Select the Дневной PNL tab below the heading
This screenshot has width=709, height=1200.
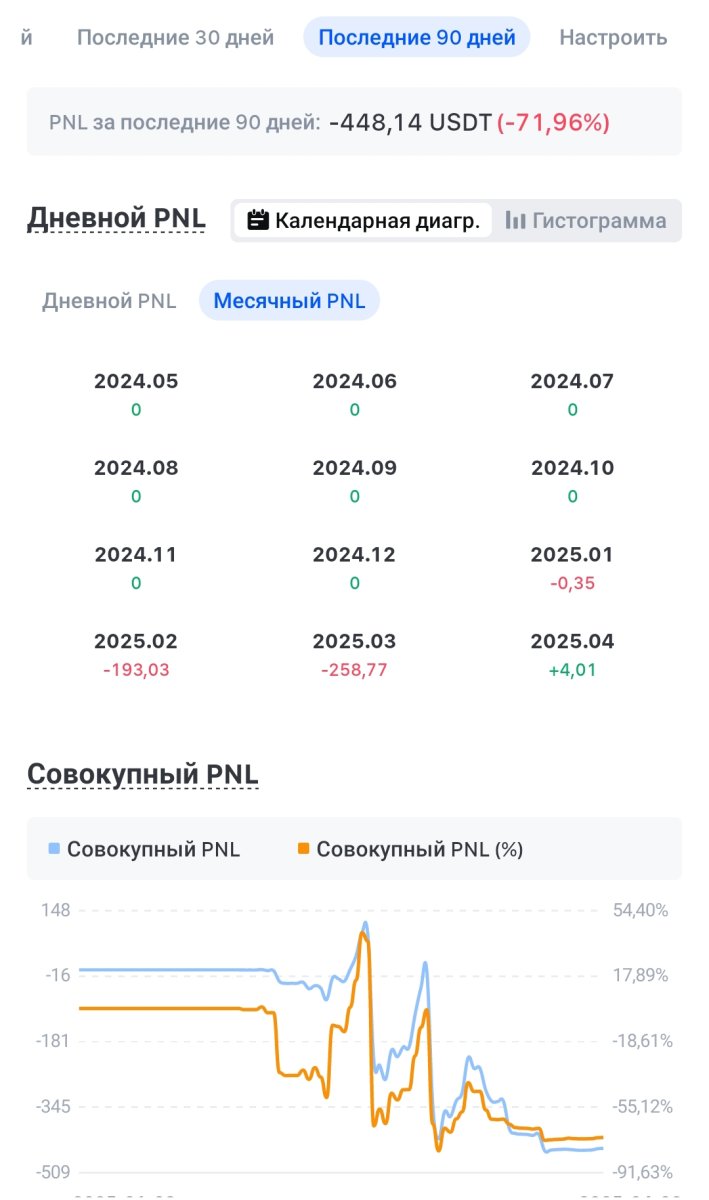click(x=109, y=301)
